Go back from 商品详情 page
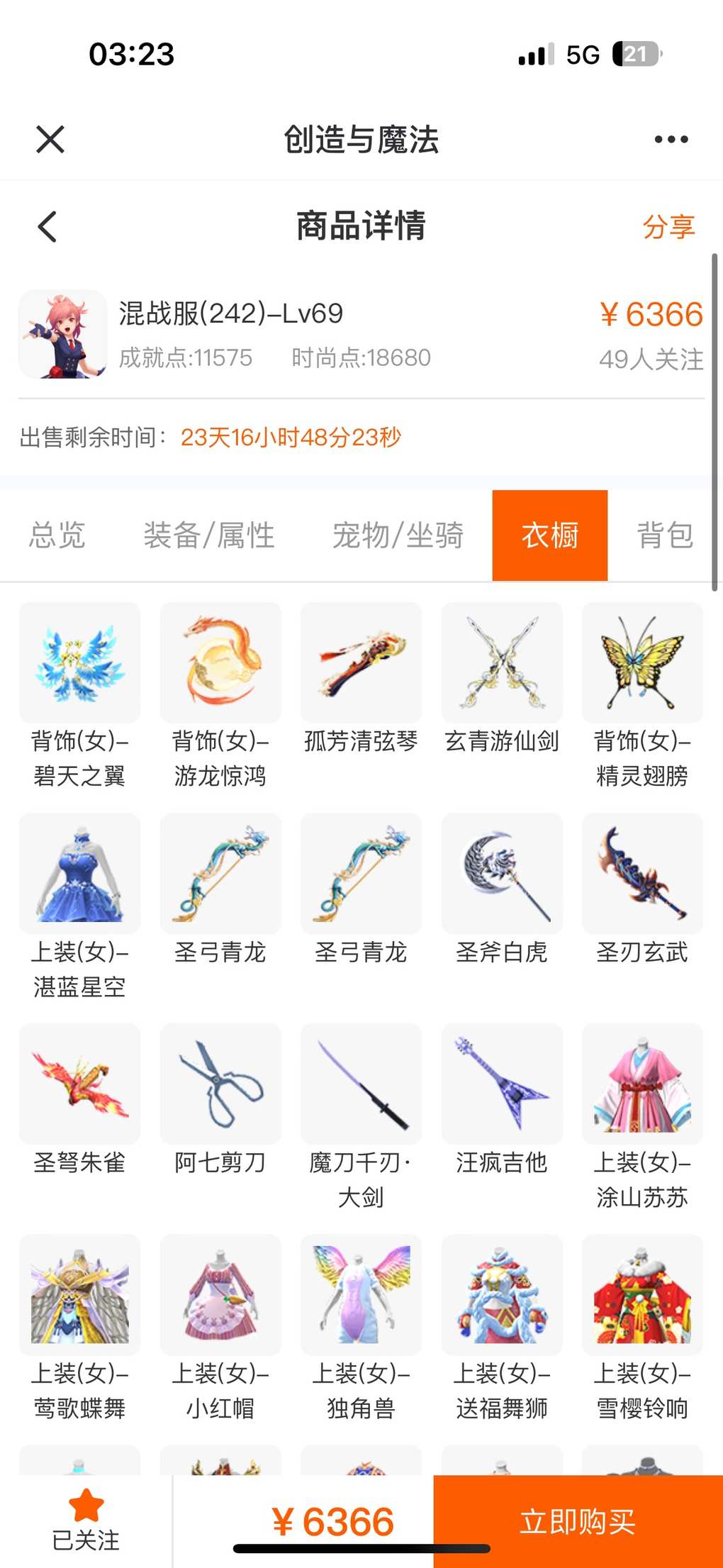Viewport: 723px width, 1568px height. pos(47,227)
